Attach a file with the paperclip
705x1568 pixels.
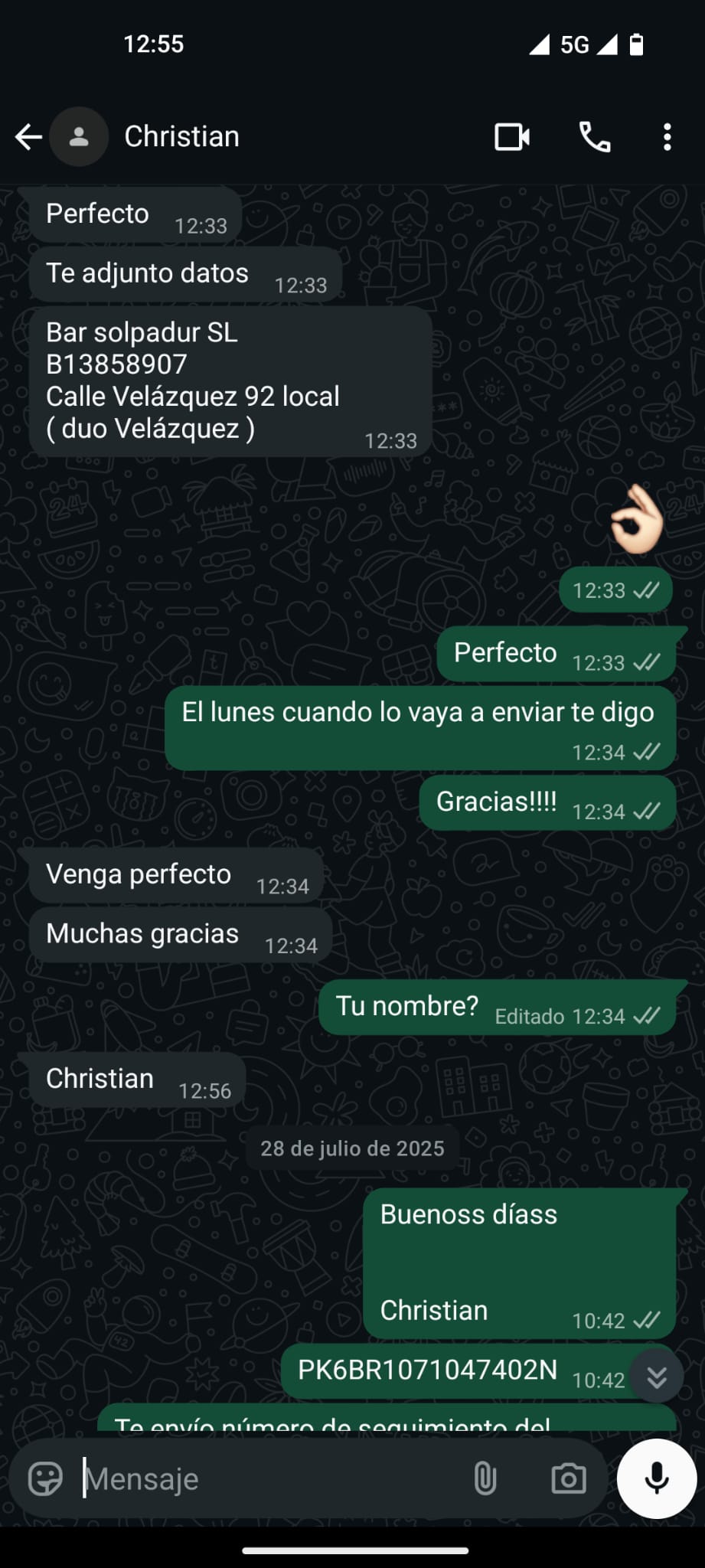pos(485,1478)
